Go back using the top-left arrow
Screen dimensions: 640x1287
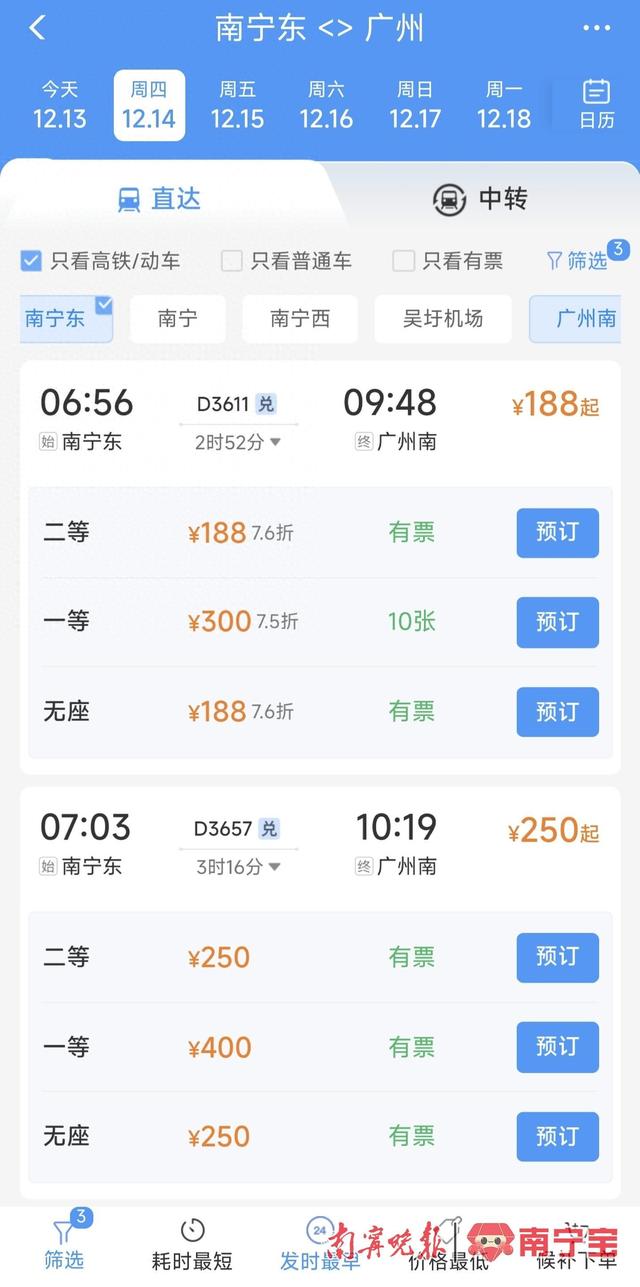37,28
